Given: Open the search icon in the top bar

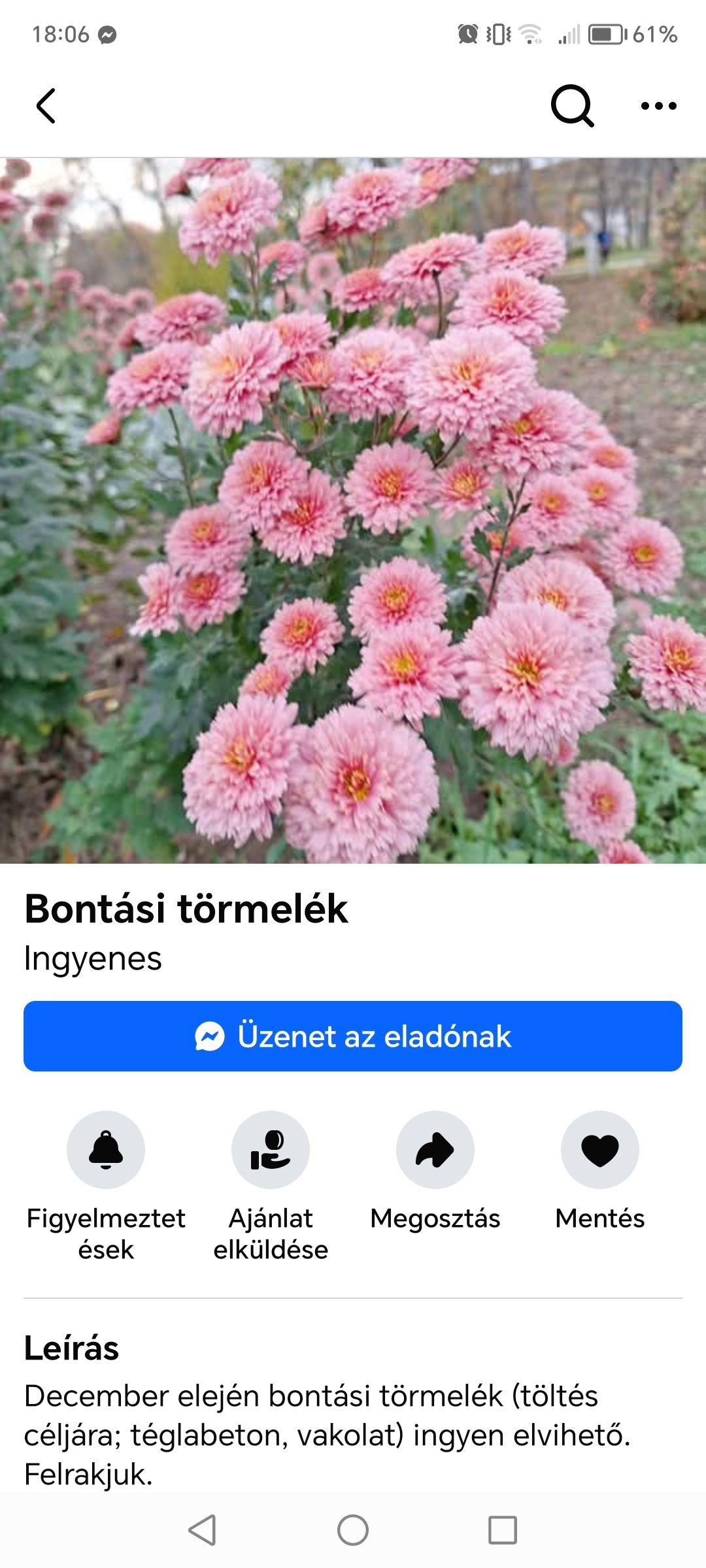Looking at the screenshot, I should click(572, 106).
